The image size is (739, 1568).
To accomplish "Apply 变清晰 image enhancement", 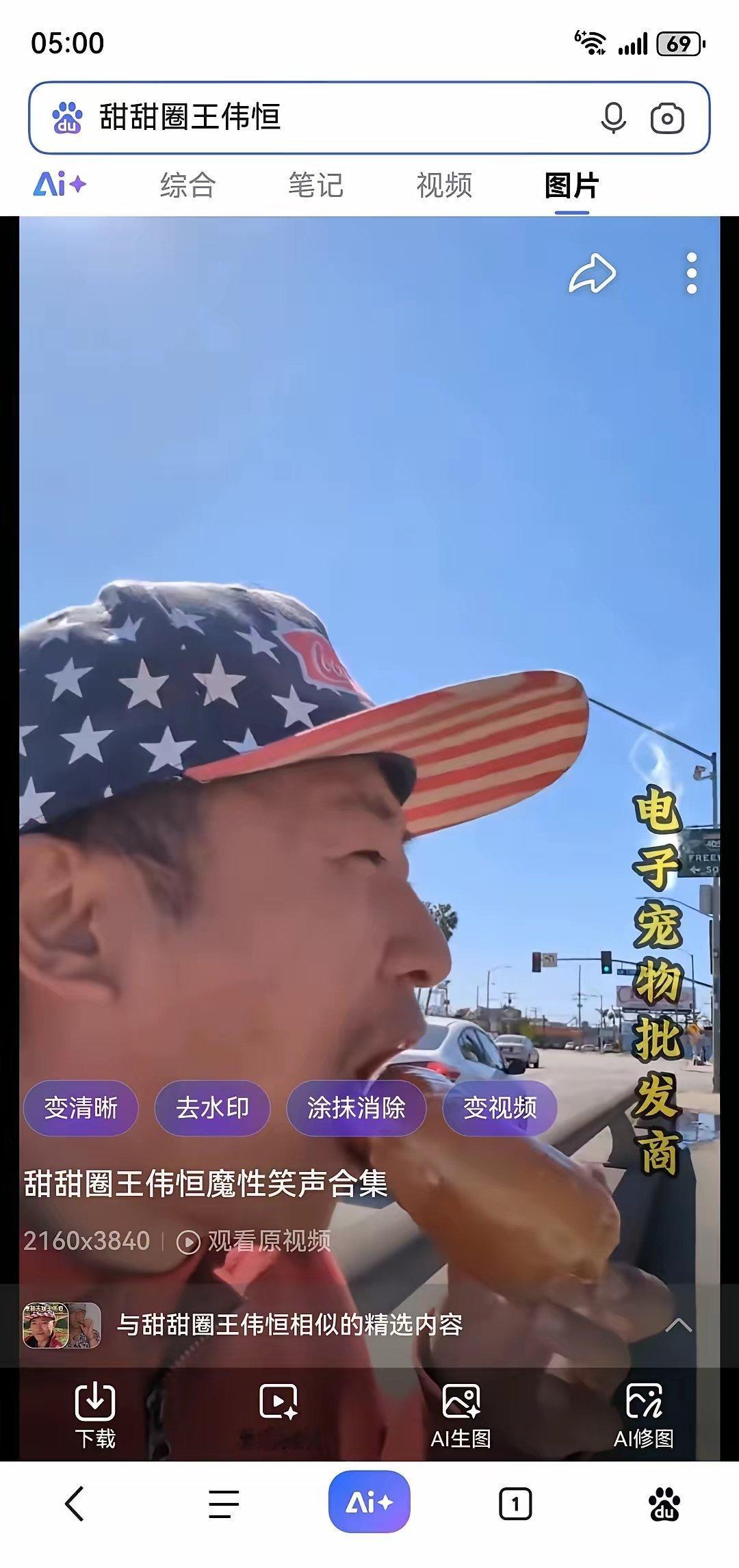I will [80, 1108].
